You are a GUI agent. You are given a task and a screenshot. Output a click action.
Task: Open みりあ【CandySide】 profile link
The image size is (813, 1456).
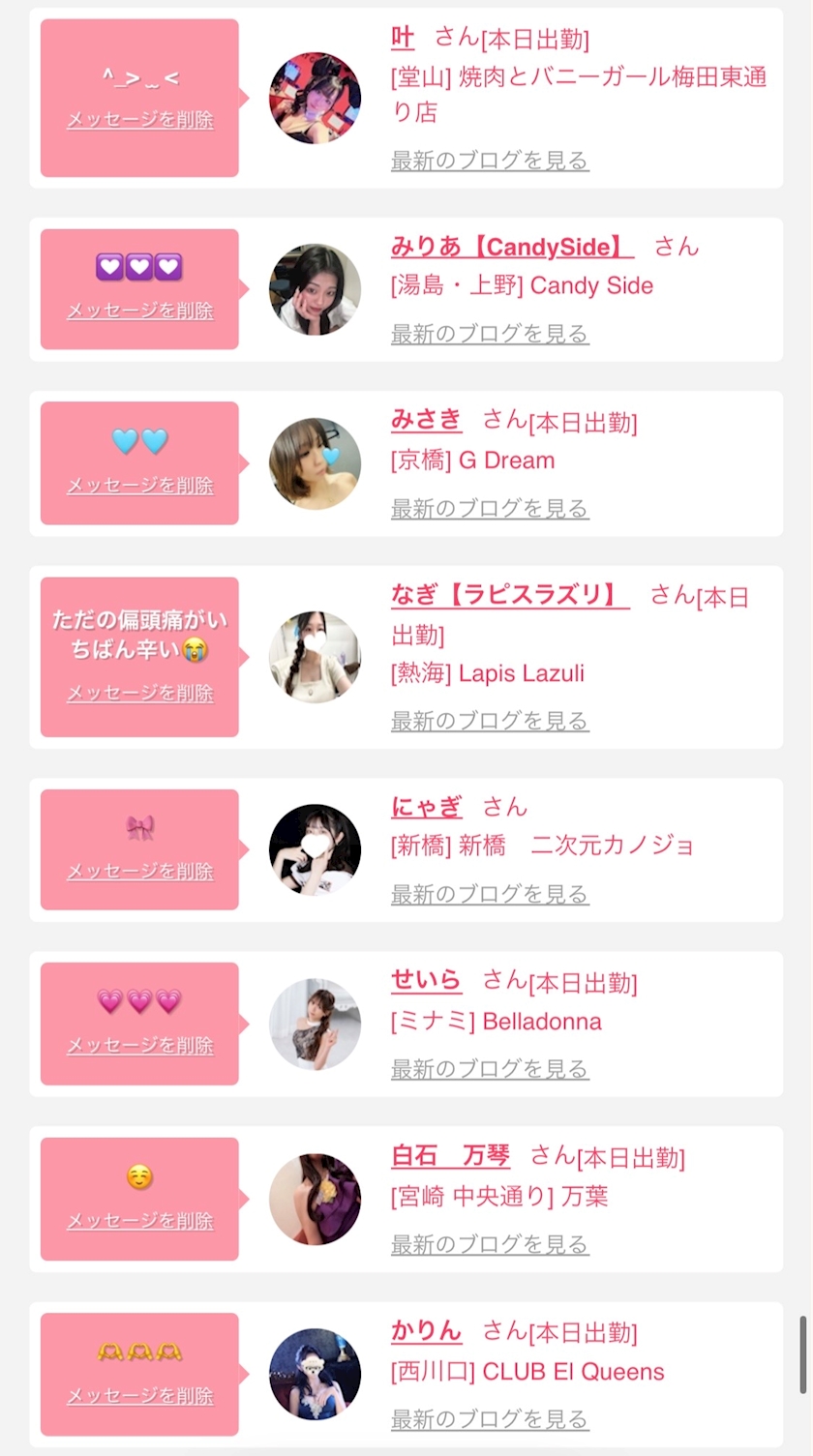[512, 247]
